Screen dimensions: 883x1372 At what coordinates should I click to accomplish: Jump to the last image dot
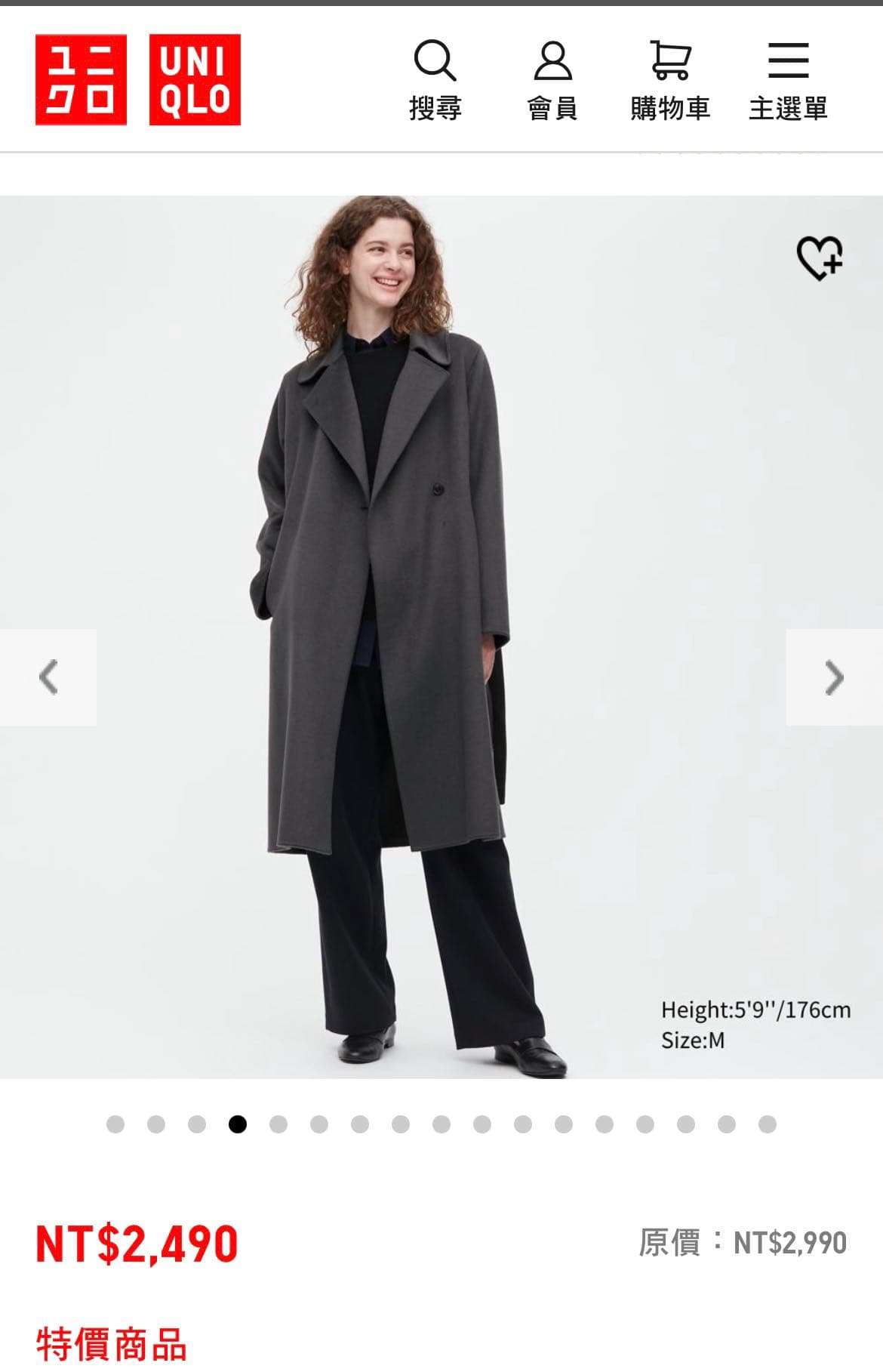768,1124
